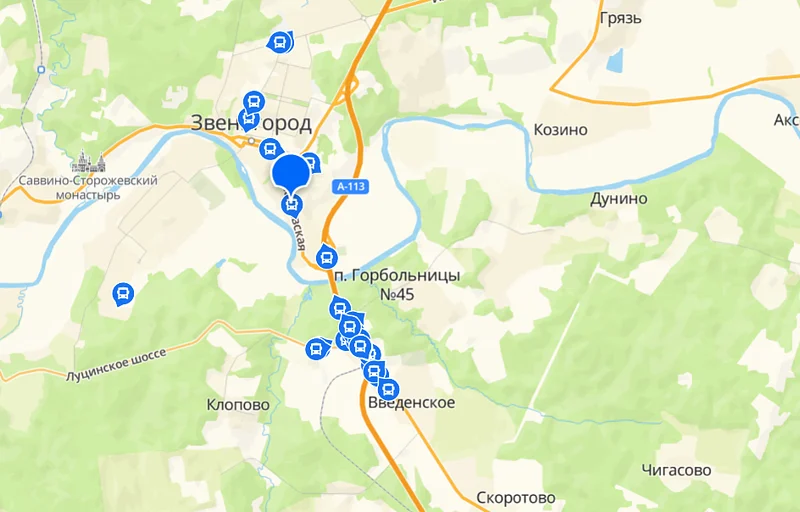Tap the bus stop left of п. Горбольницы label

pos(324,257)
